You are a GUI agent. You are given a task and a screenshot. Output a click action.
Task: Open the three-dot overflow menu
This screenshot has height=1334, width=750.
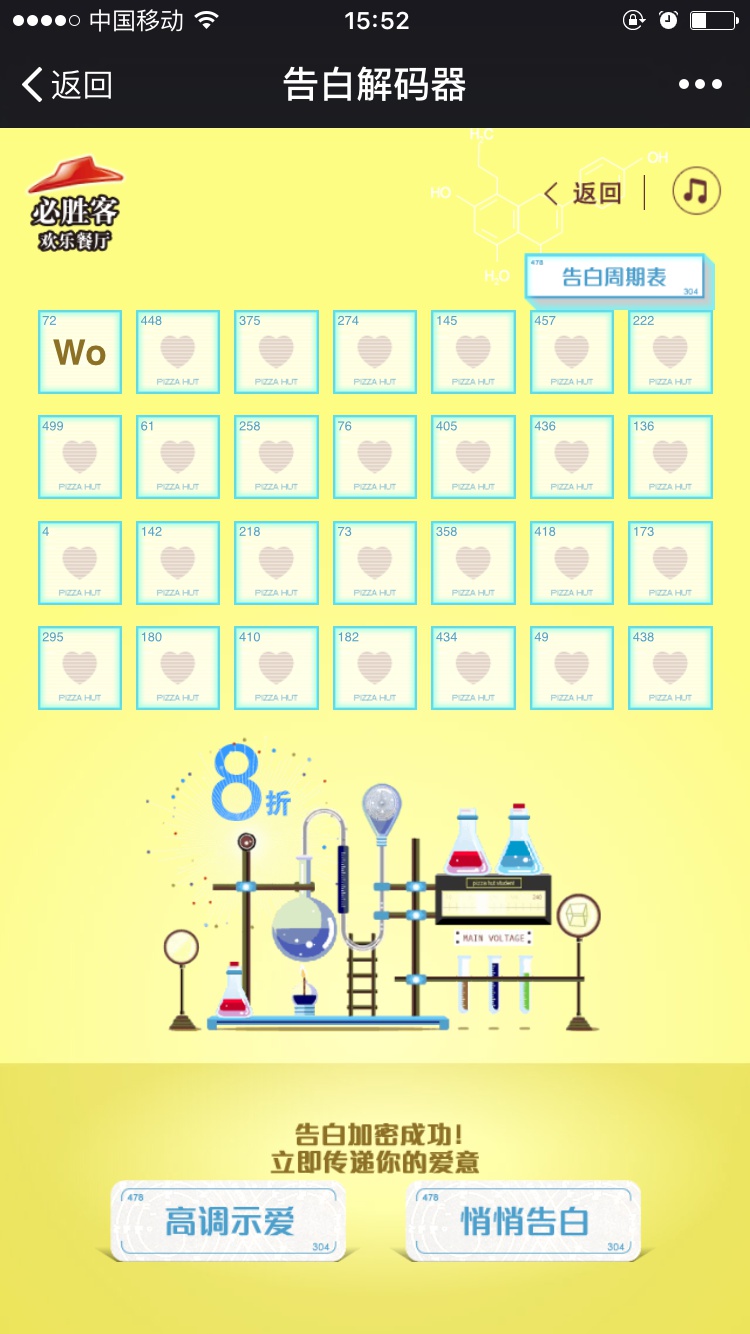coord(700,85)
